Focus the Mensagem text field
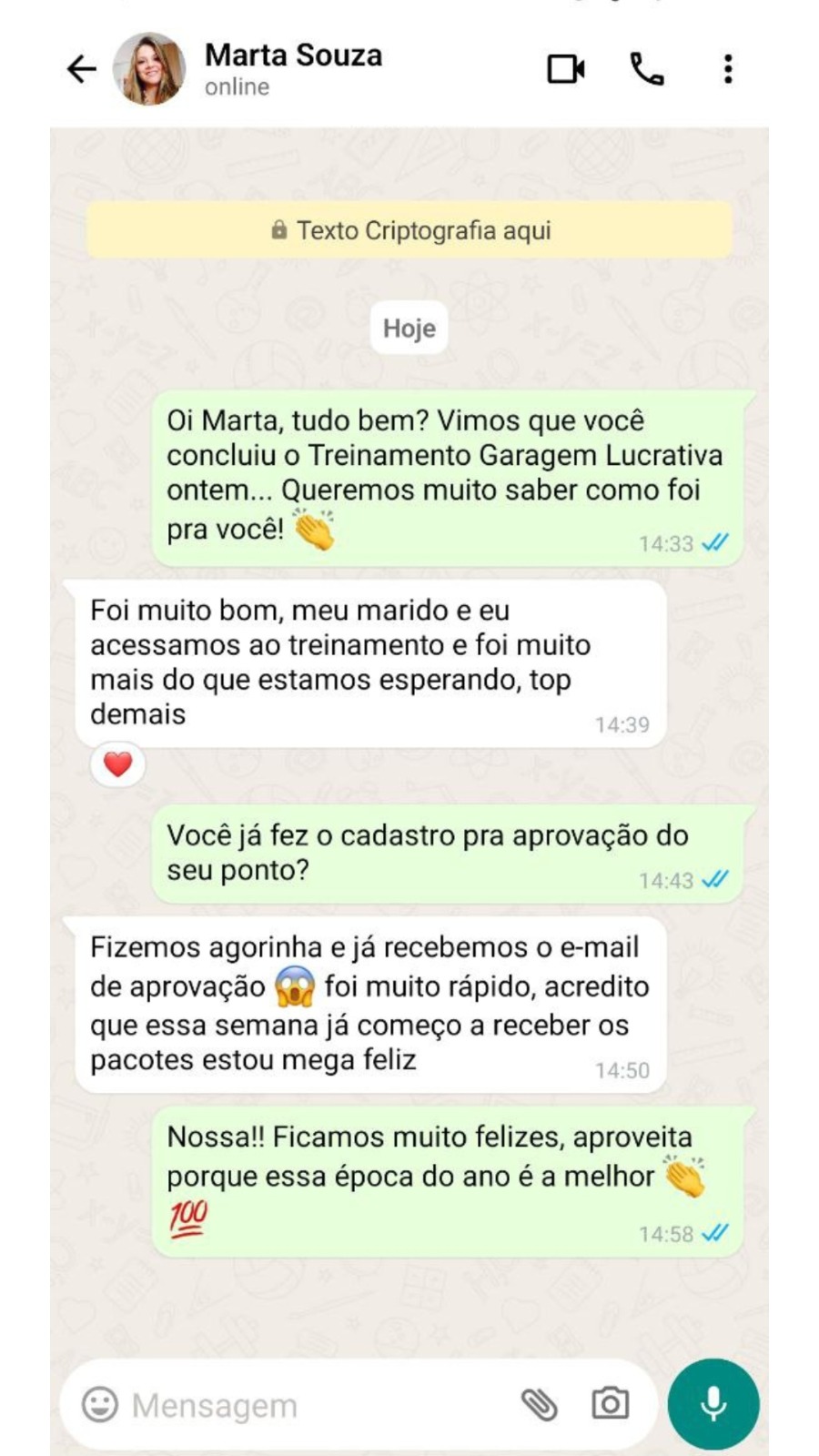This screenshot has height=1456, width=819. tap(309, 1405)
